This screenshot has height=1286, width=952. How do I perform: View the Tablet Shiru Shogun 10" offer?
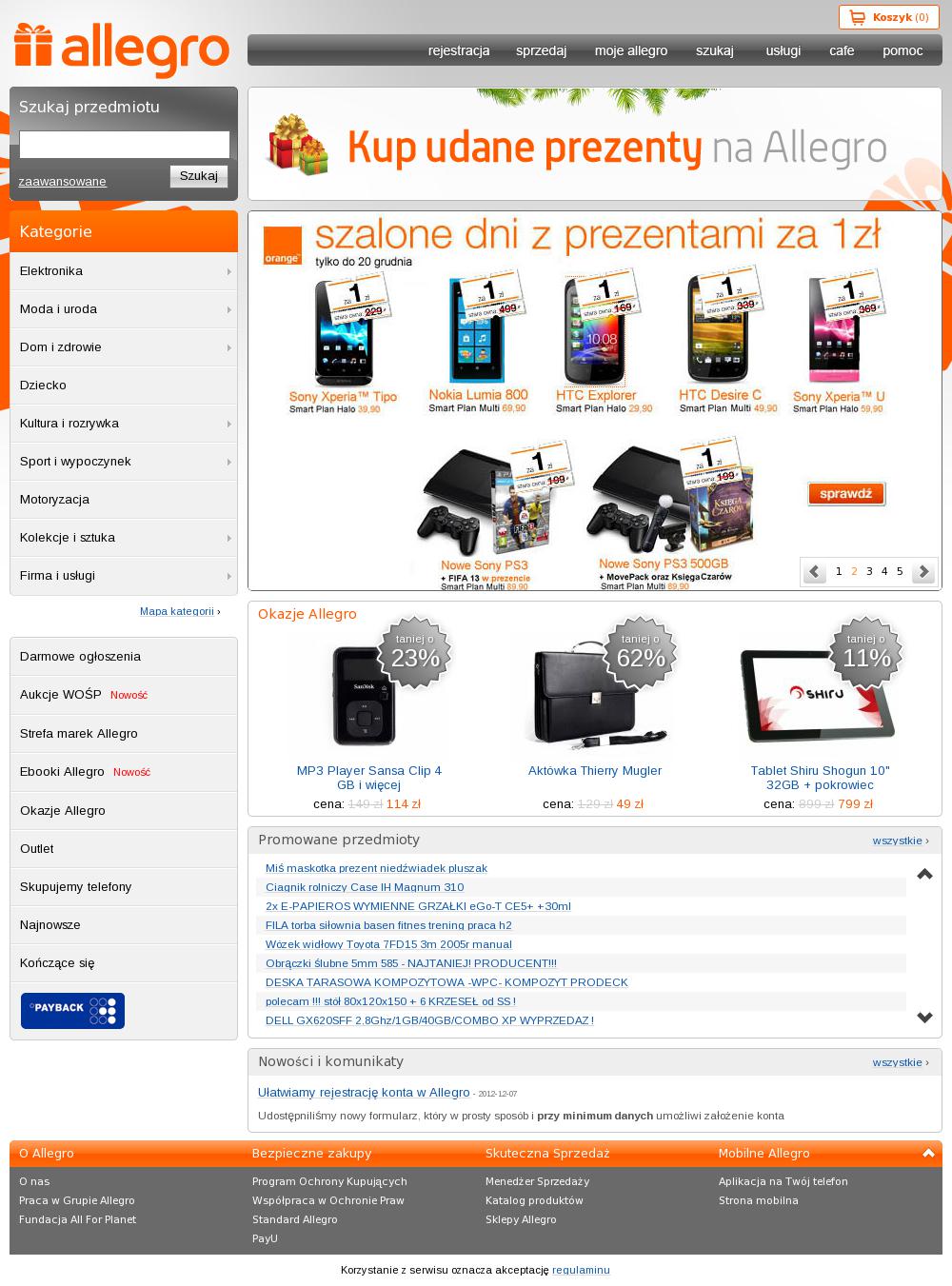point(820,778)
